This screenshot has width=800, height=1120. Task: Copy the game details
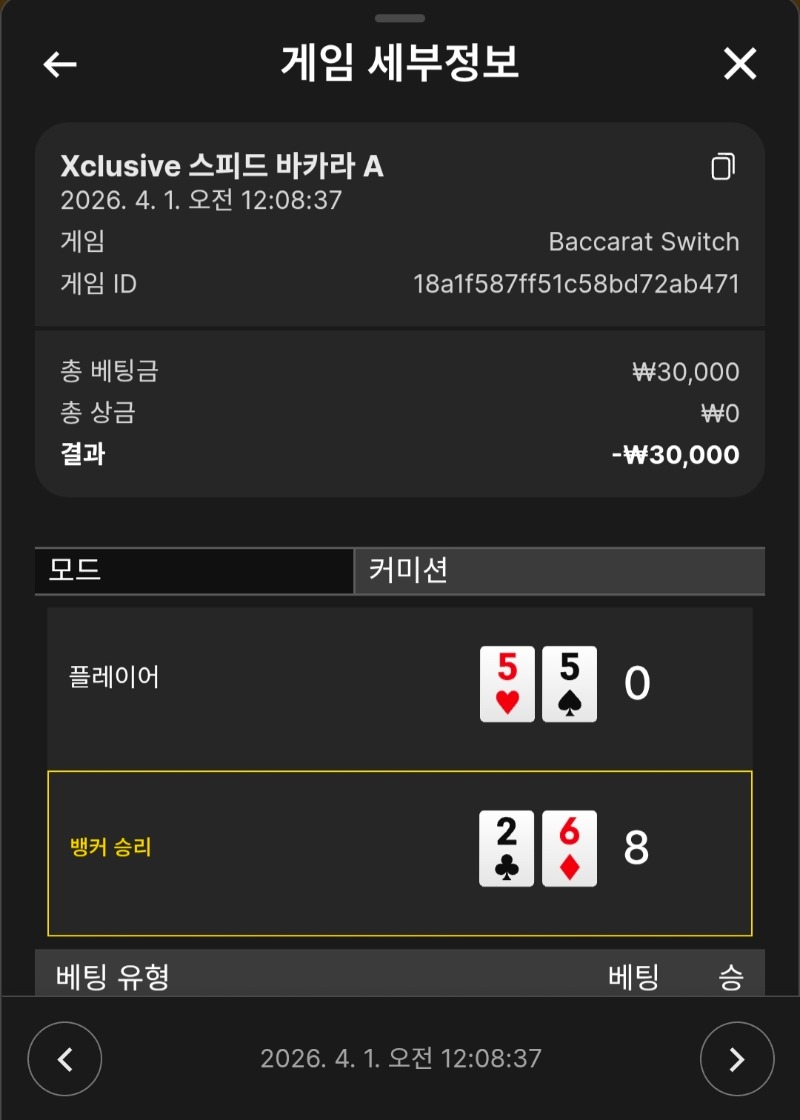click(x=722, y=166)
